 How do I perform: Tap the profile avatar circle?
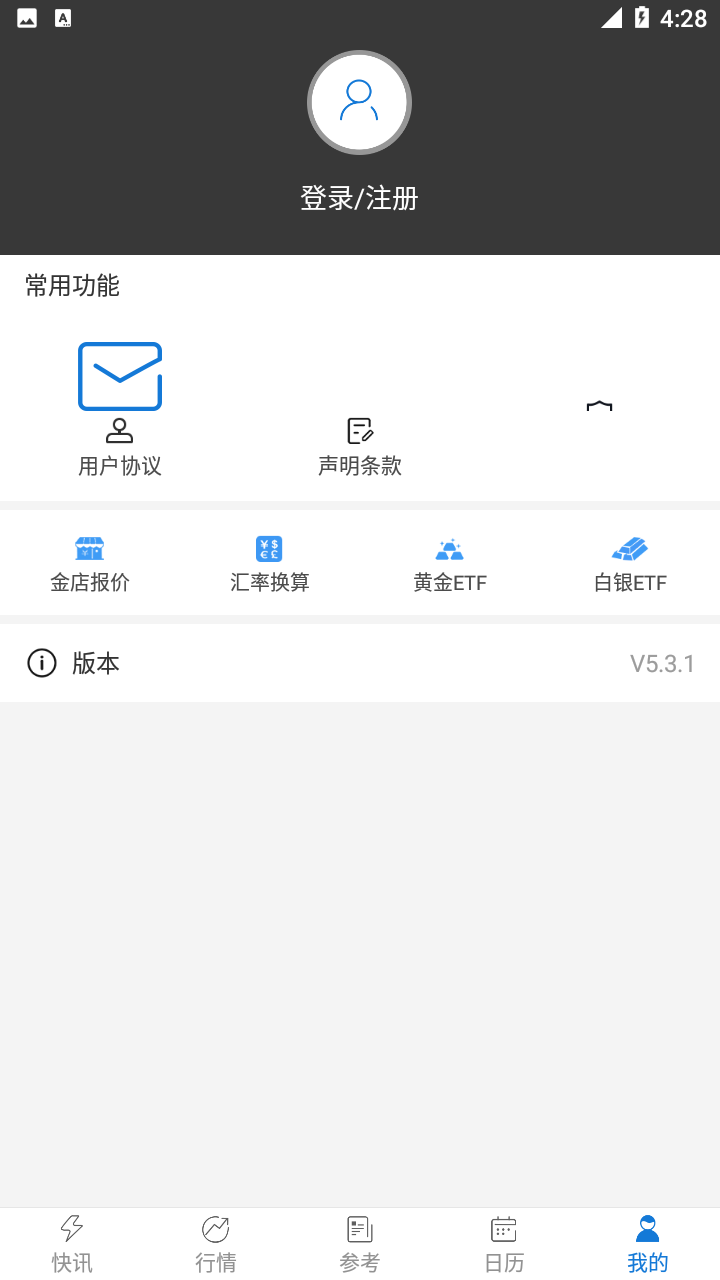tap(359, 102)
